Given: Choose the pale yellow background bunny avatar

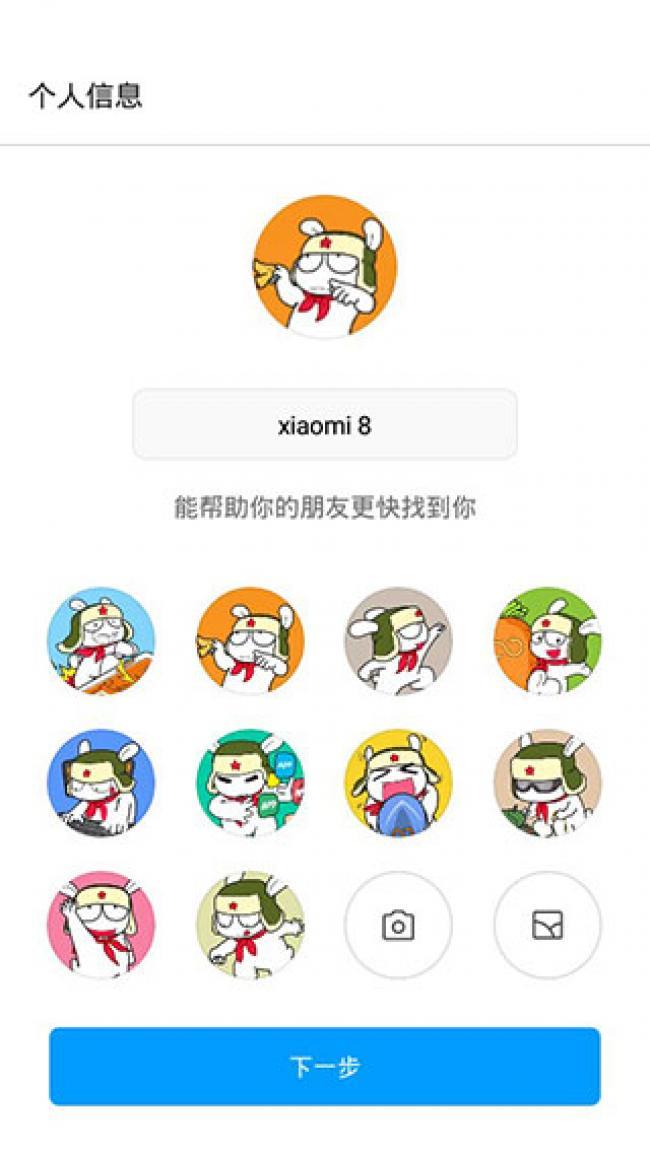Looking at the screenshot, I should (x=250, y=925).
